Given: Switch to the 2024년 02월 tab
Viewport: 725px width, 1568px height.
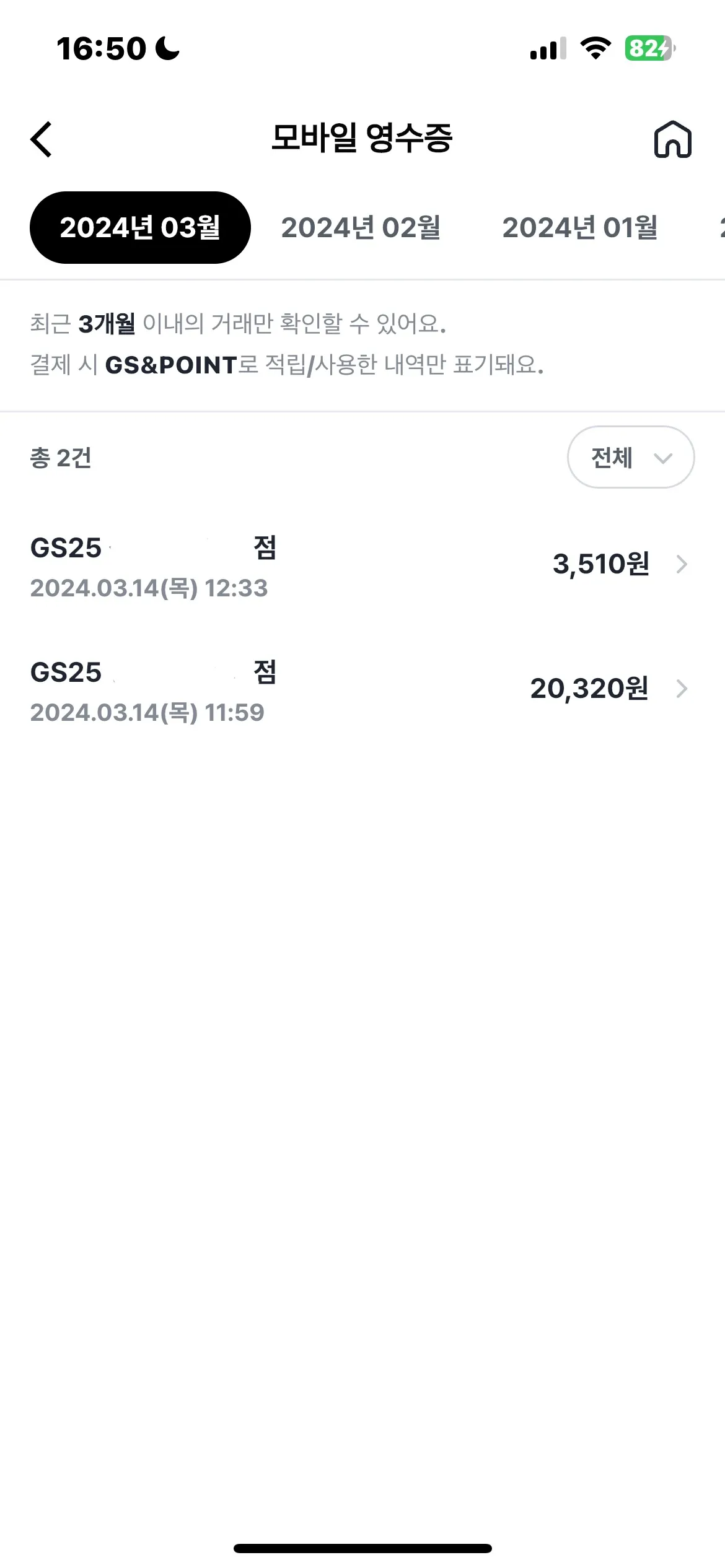Looking at the screenshot, I should [x=361, y=227].
